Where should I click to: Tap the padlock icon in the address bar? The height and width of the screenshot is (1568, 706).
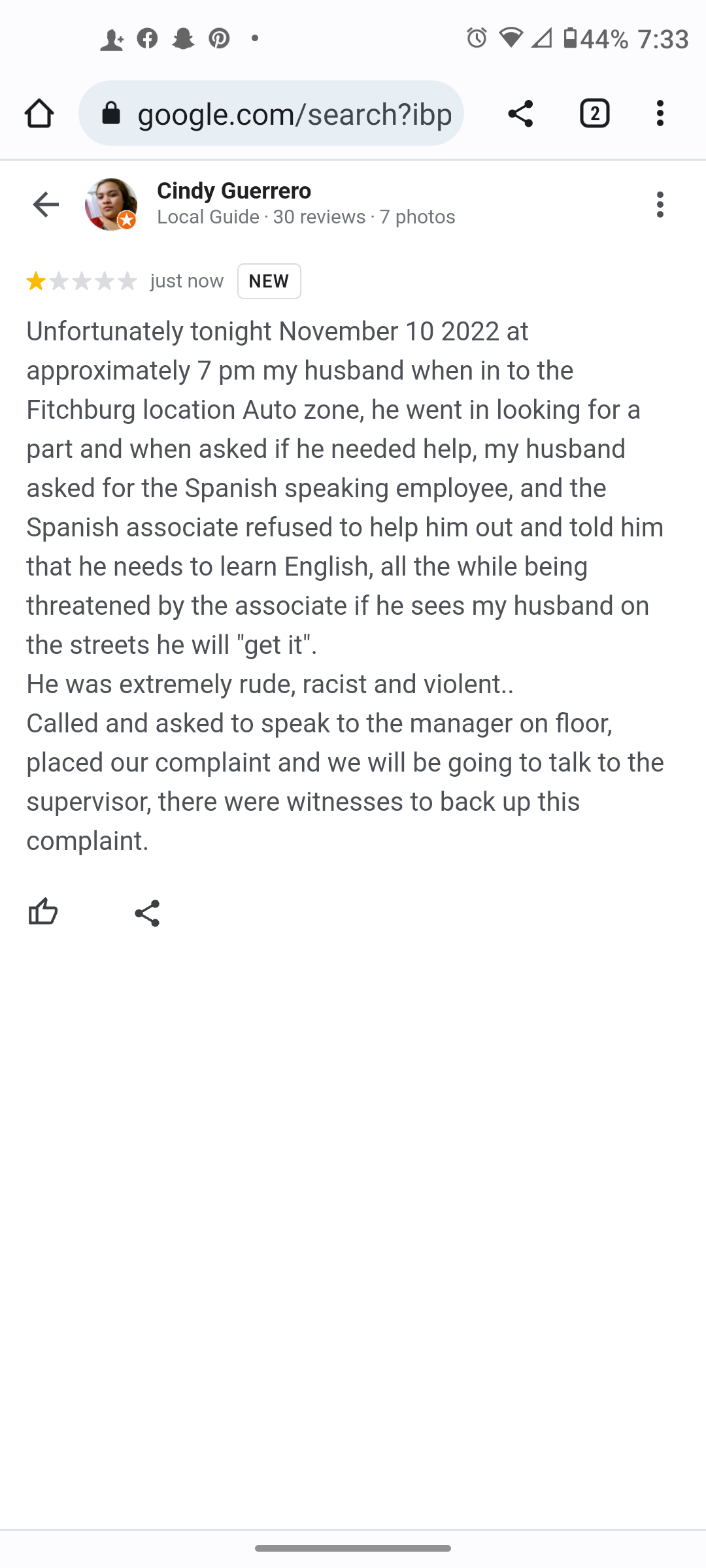pyautogui.click(x=111, y=114)
